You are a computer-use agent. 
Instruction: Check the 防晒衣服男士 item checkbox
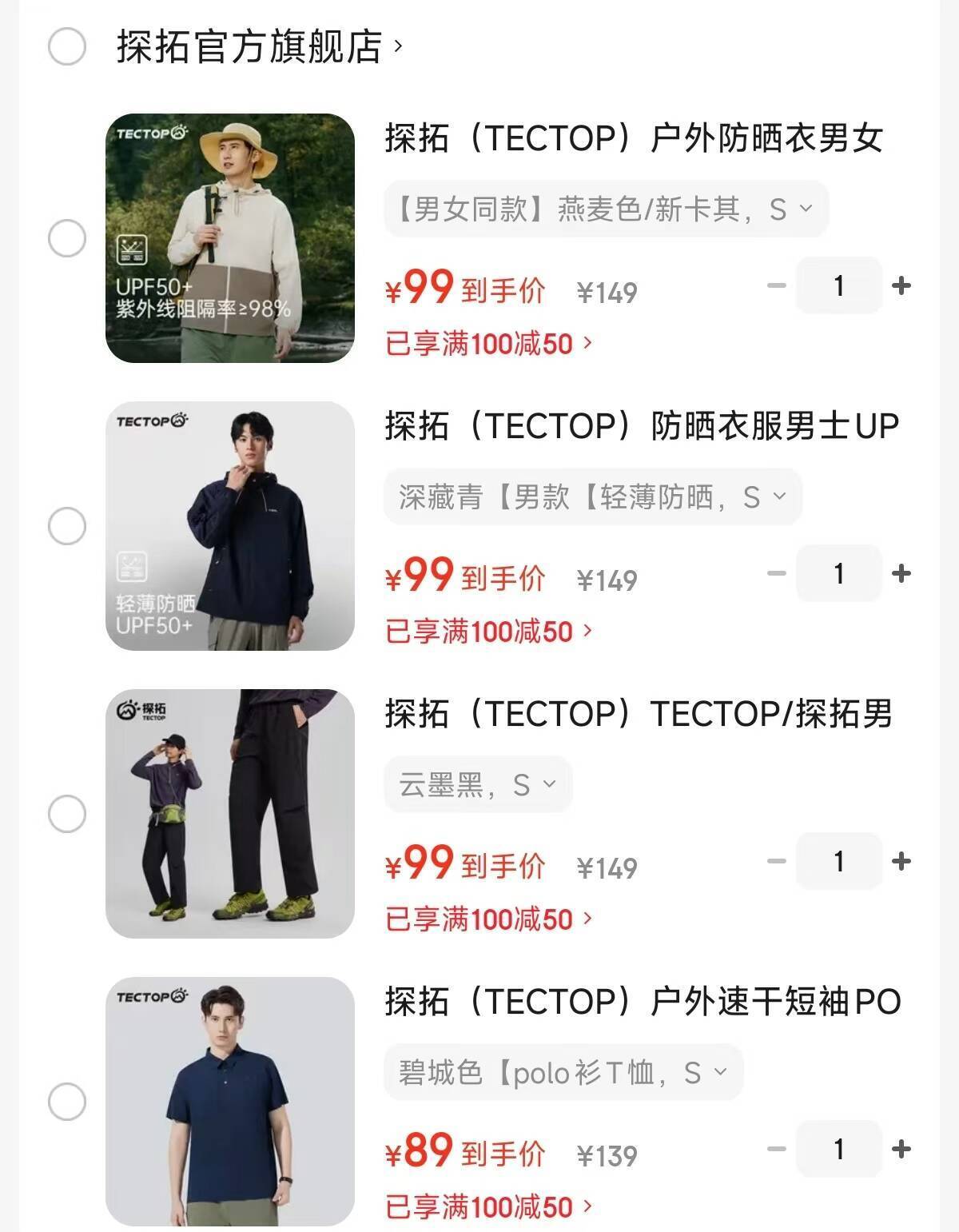(67, 526)
